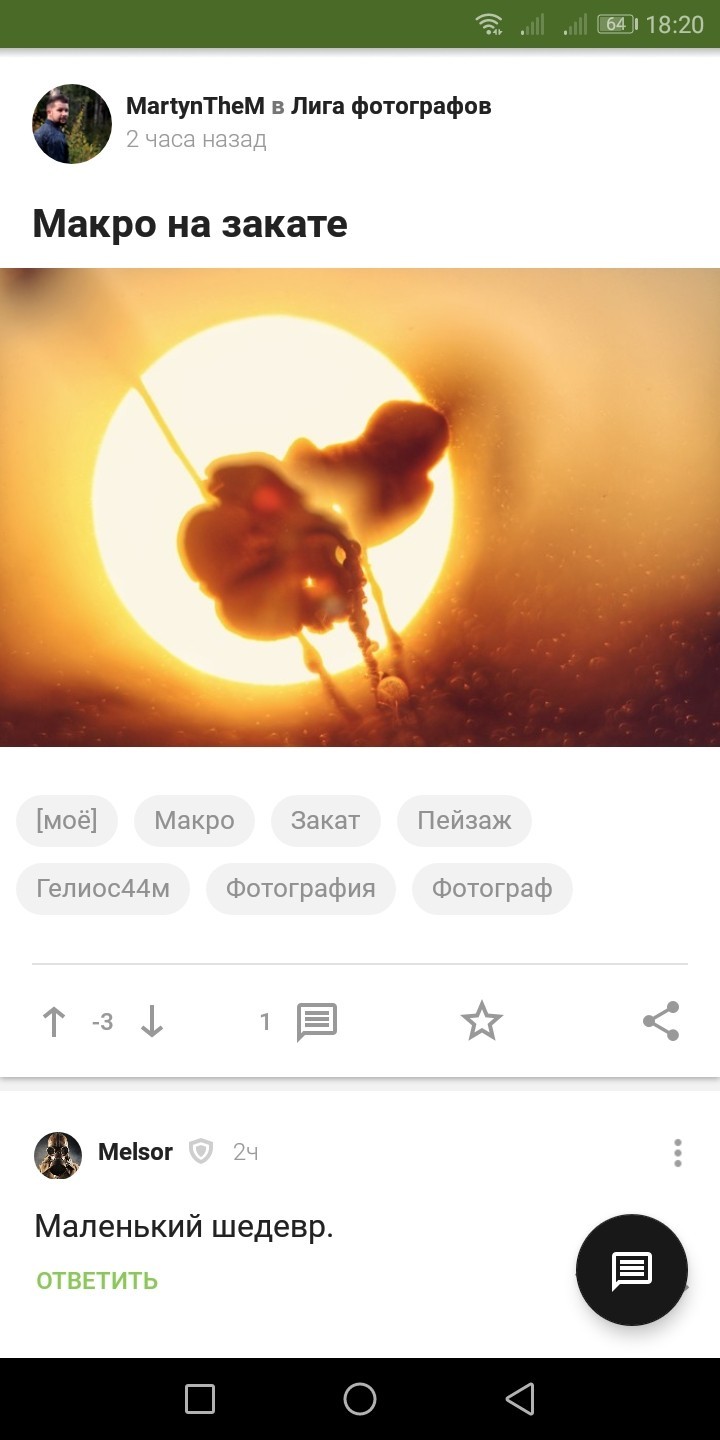
Task: Go back using the system back button
Action: tap(520, 1399)
